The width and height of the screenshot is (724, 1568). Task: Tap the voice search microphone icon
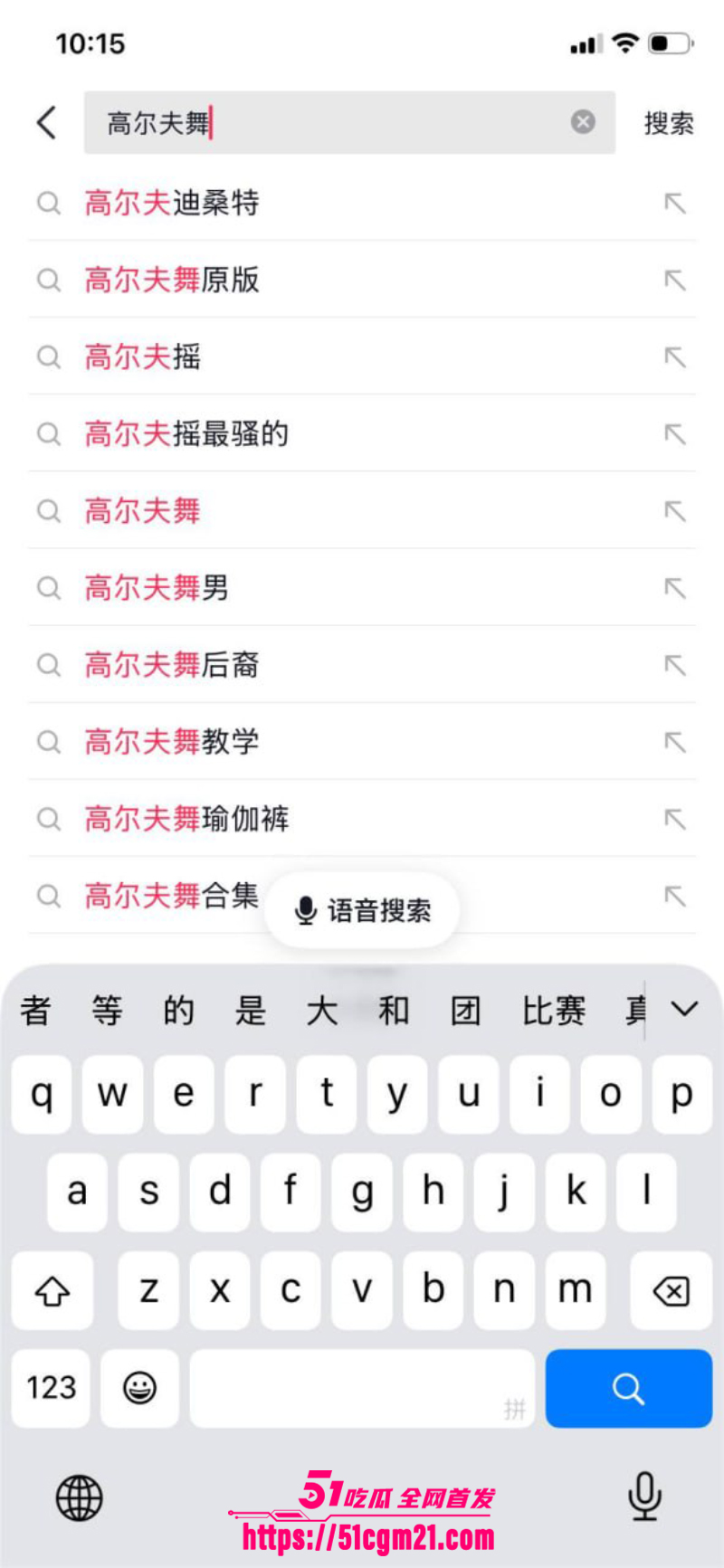pyautogui.click(x=306, y=910)
